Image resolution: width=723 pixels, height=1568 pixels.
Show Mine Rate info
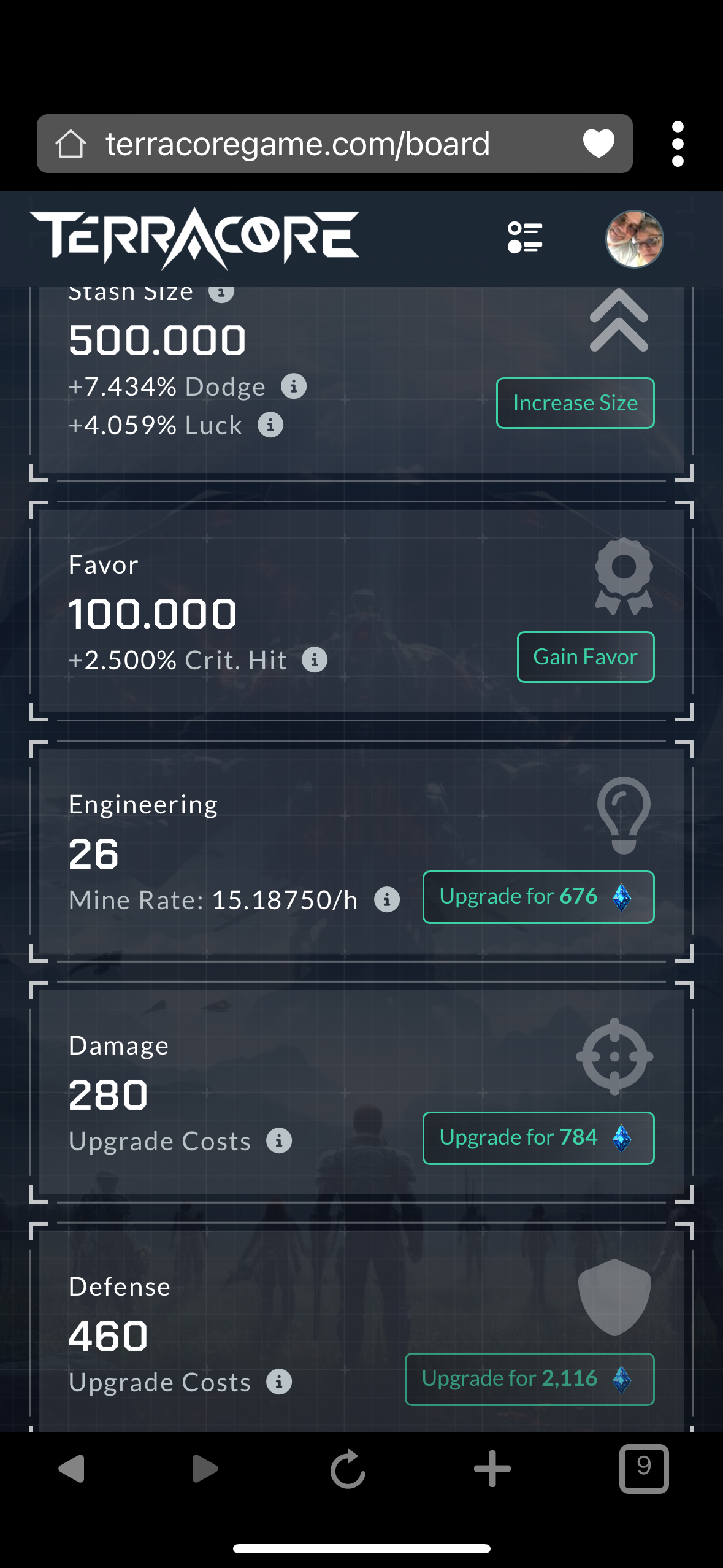[x=387, y=900]
